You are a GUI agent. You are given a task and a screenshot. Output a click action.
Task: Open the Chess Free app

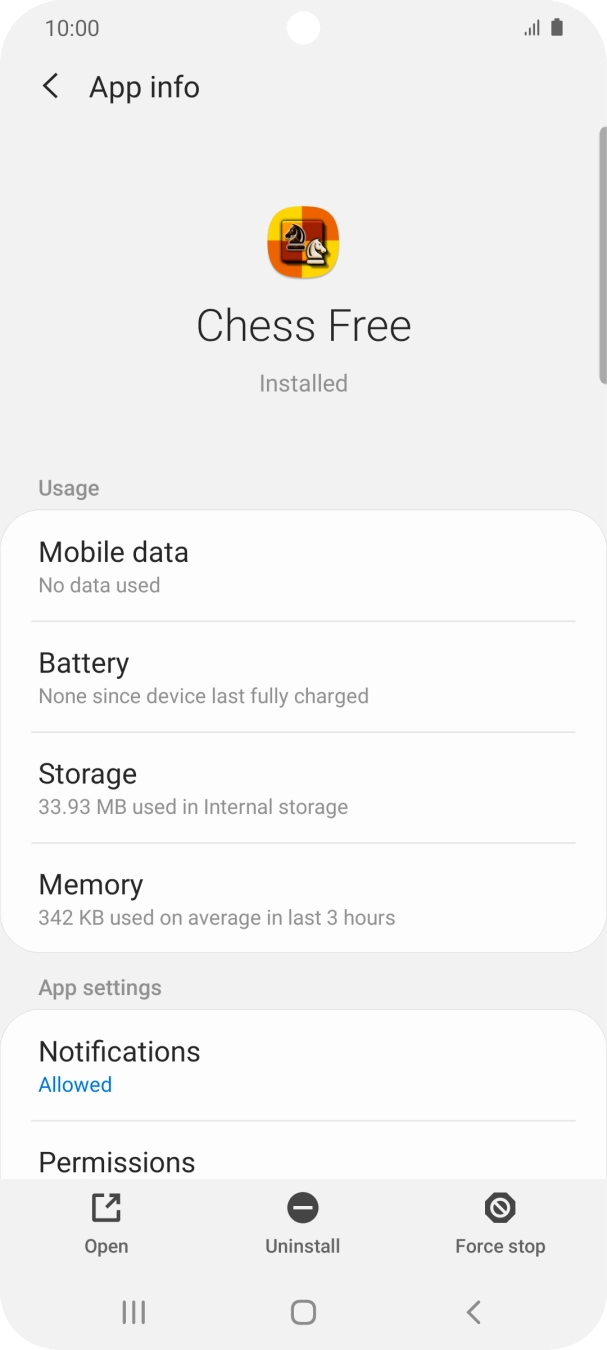point(106,1223)
